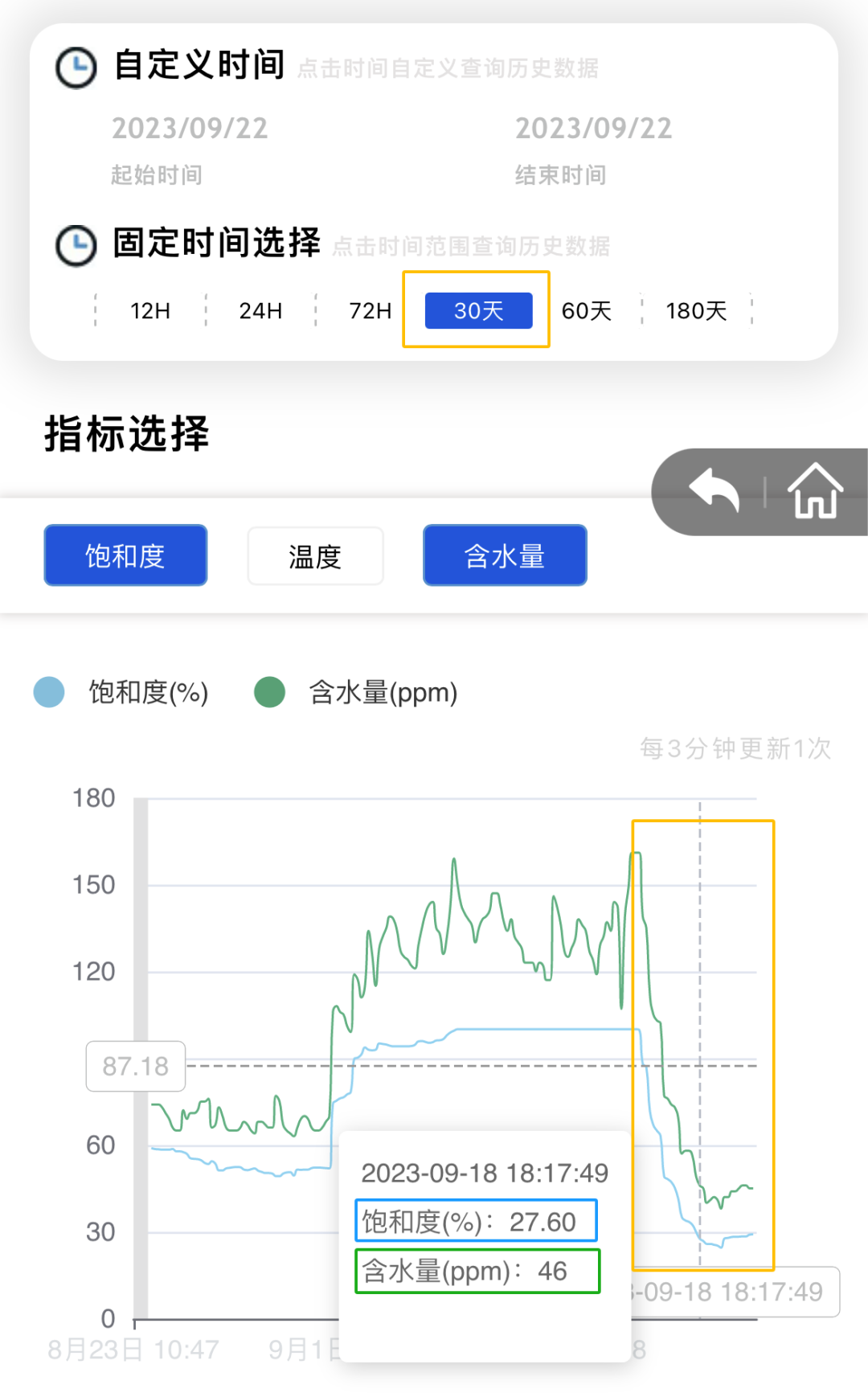Toggle the 饱和度 metric button
Screen dimensions: 868x1393
125,555
